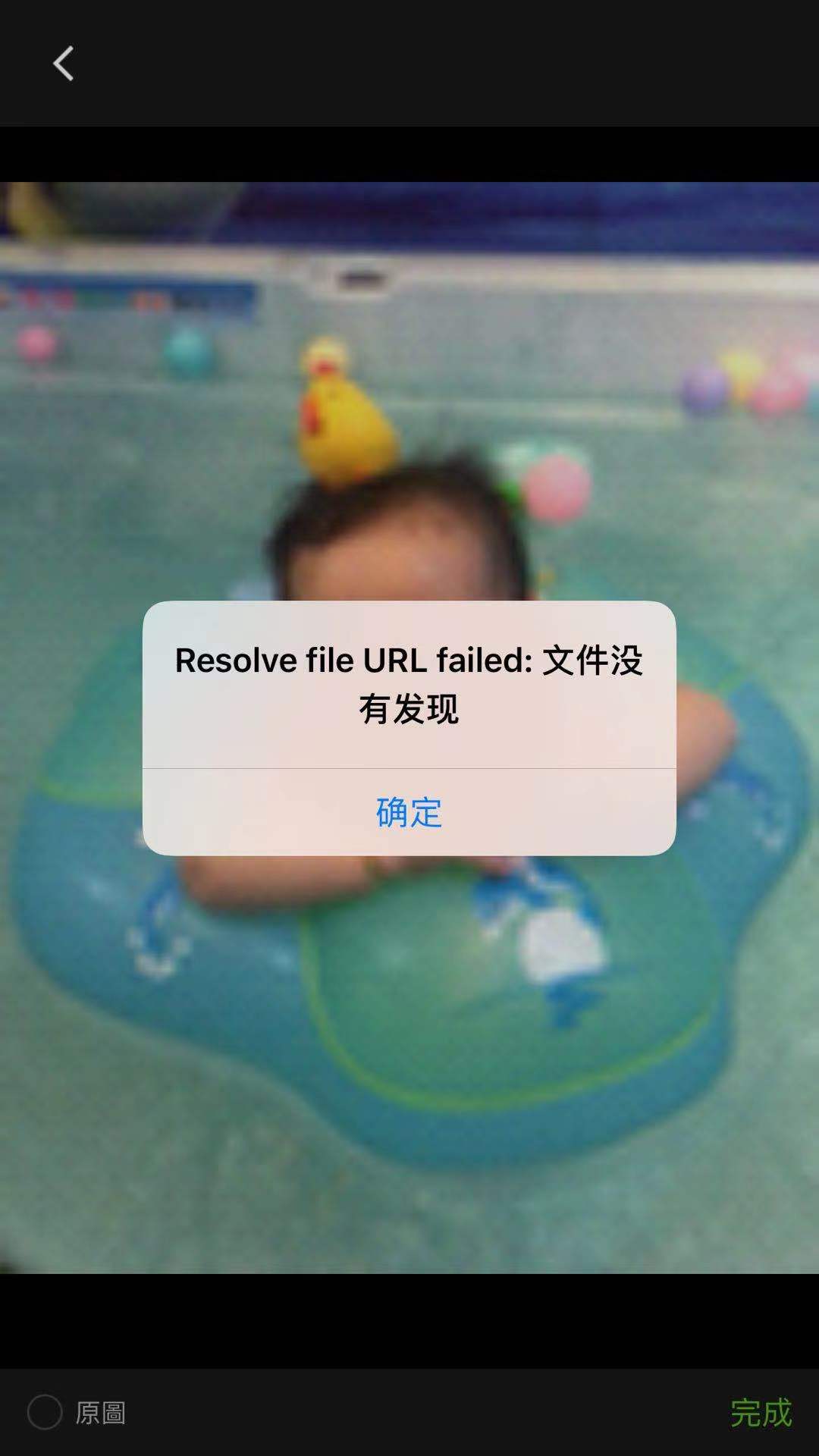Confirm the error dialog with 确定
This screenshot has height=1456, width=819.
pyautogui.click(x=409, y=812)
